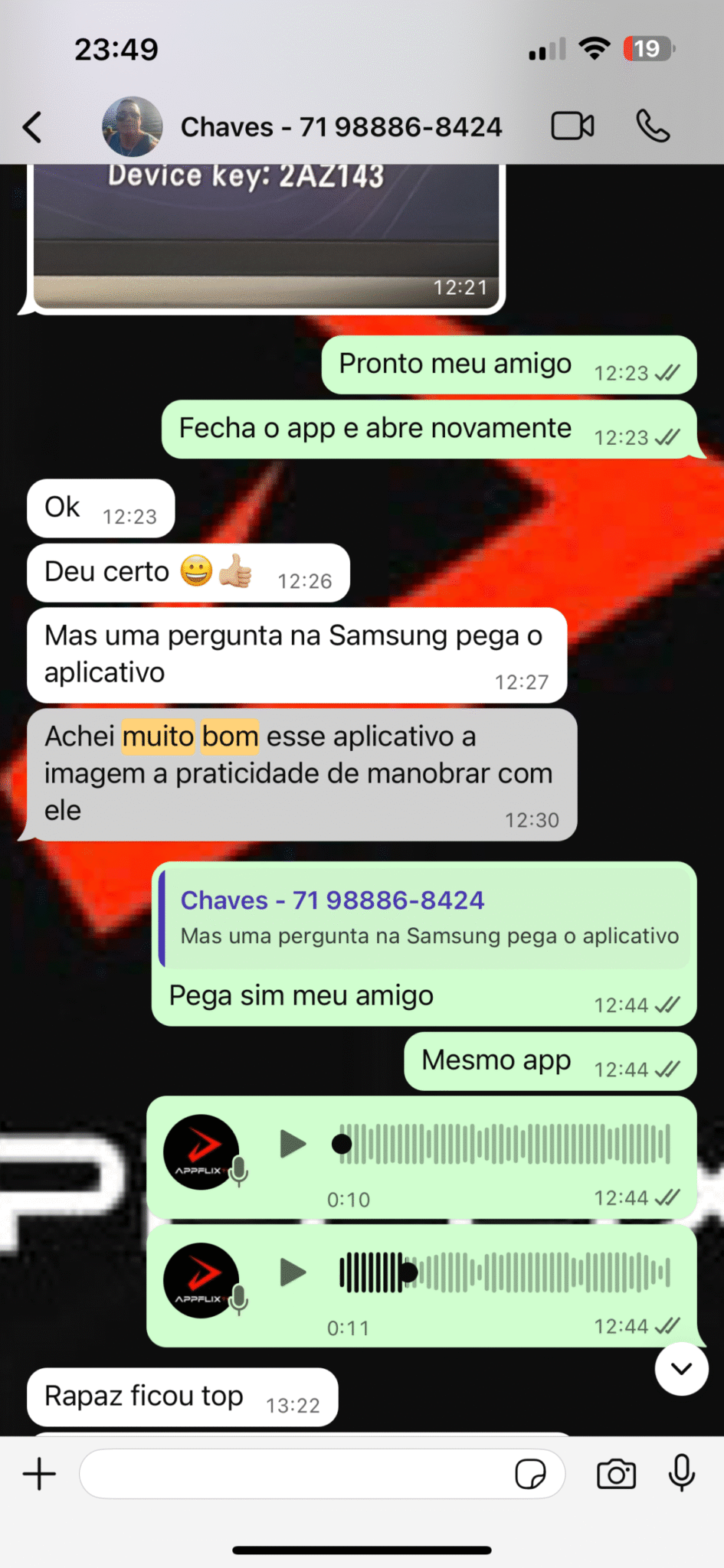
Task: Play the 0:10 voice message
Action: click(x=293, y=1144)
